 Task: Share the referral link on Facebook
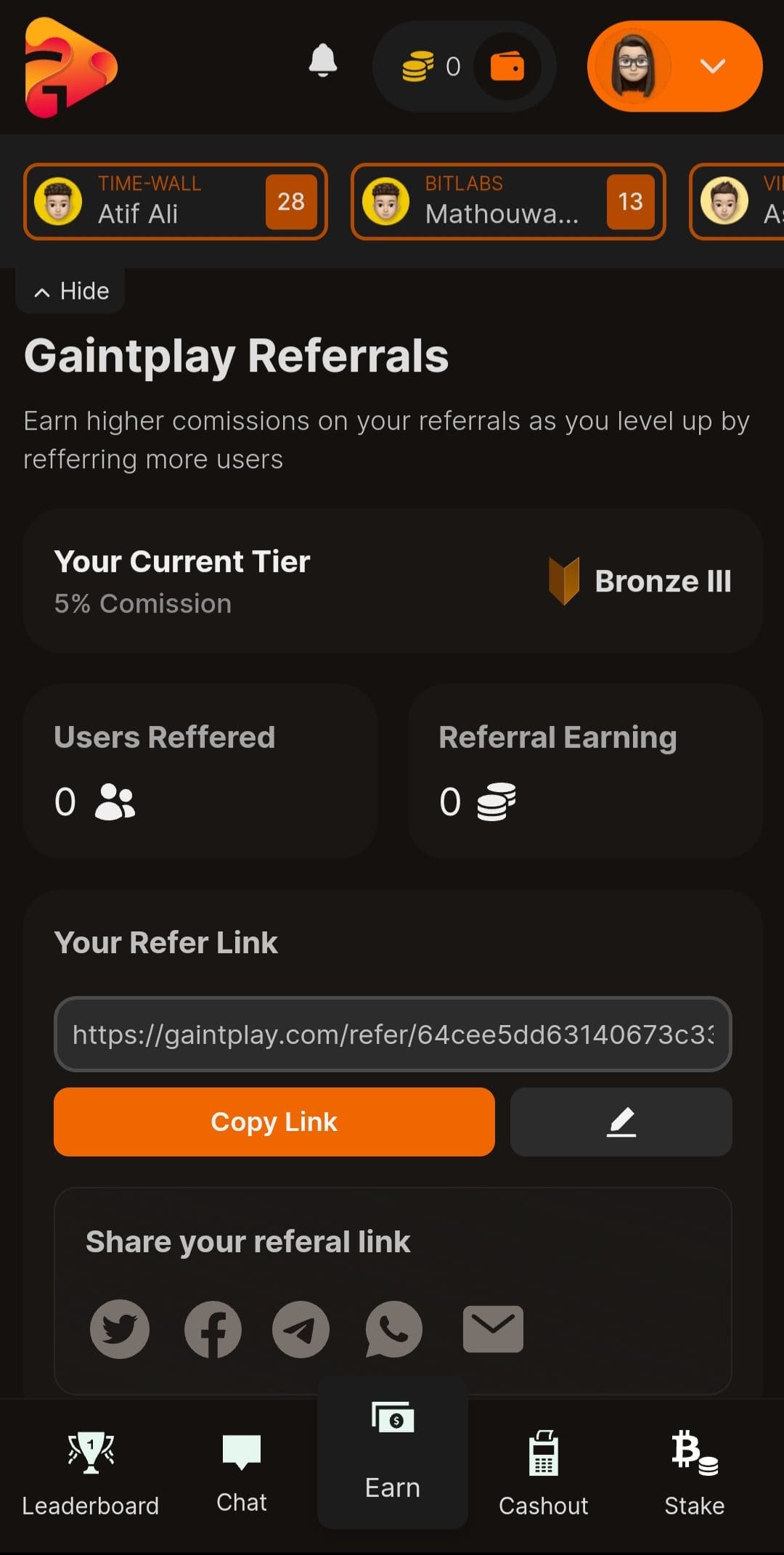pyautogui.click(x=213, y=1329)
